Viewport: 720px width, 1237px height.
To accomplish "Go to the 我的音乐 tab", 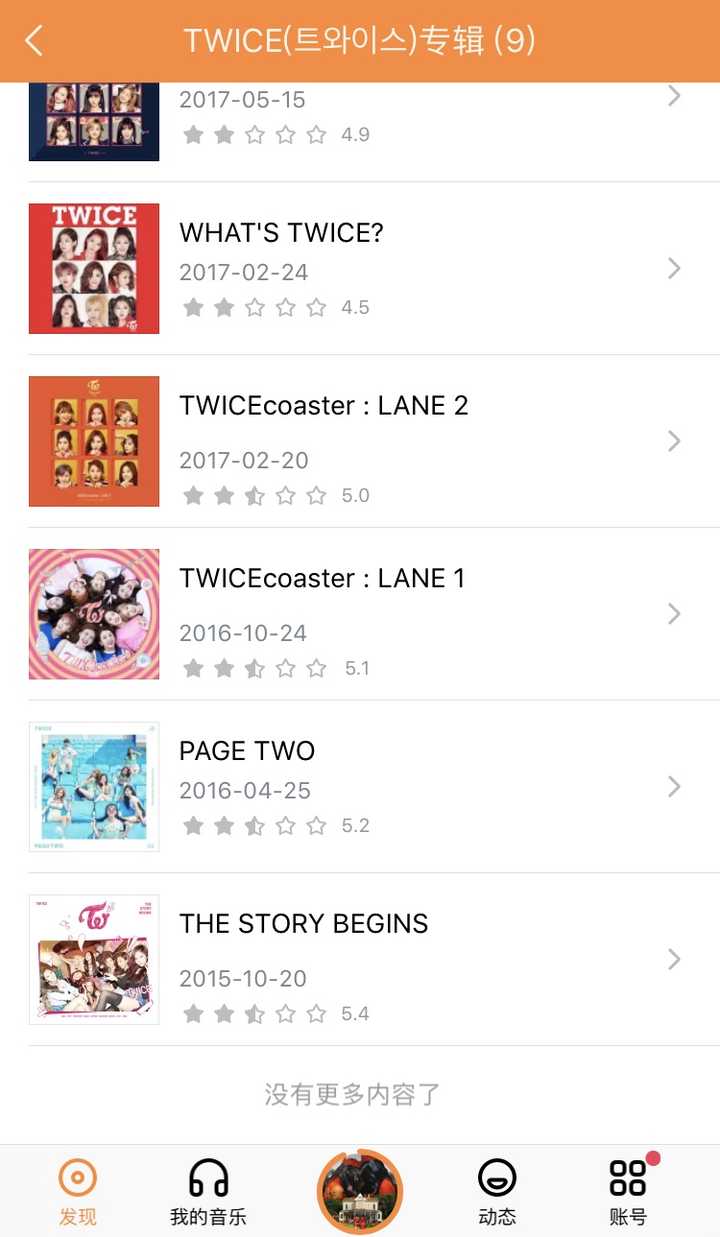I will point(208,1192).
